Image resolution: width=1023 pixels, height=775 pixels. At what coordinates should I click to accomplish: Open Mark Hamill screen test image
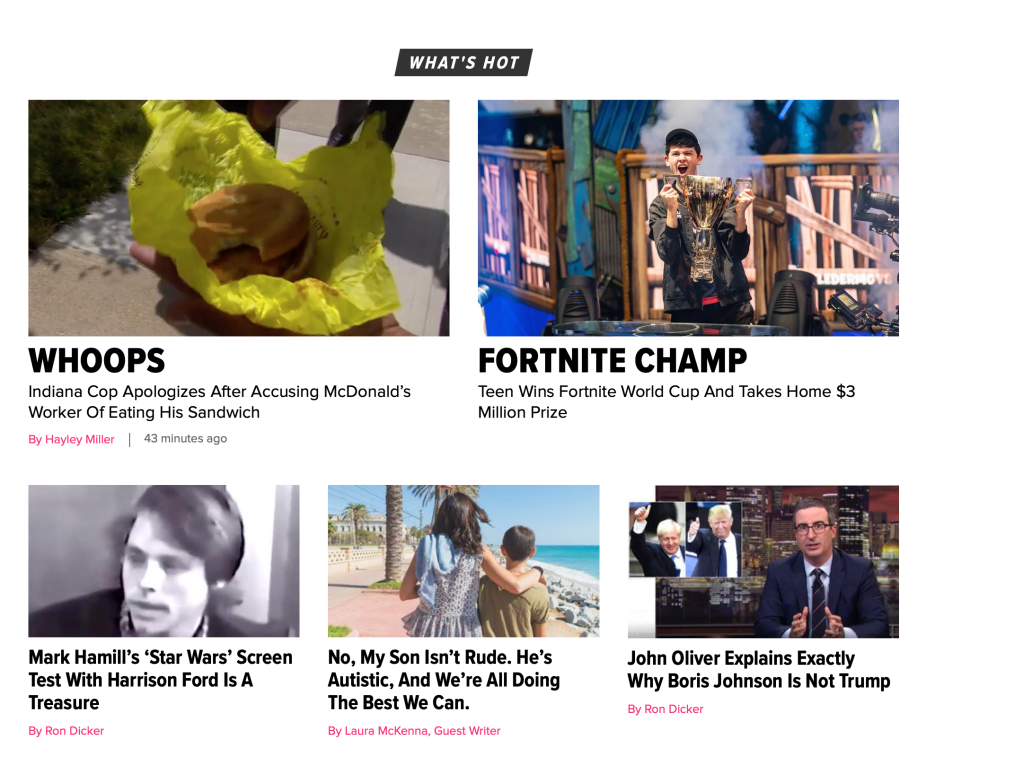click(x=163, y=561)
